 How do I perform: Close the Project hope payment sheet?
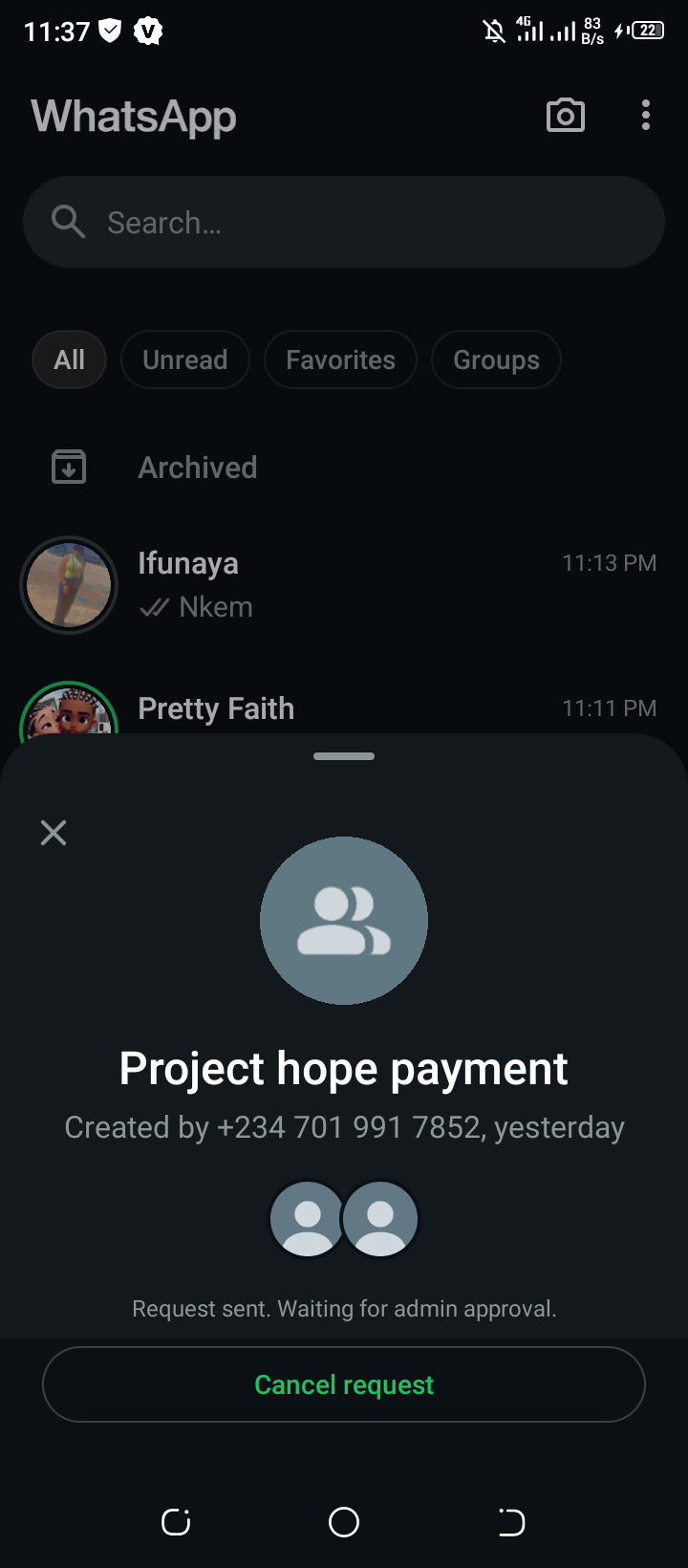point(54,833)
